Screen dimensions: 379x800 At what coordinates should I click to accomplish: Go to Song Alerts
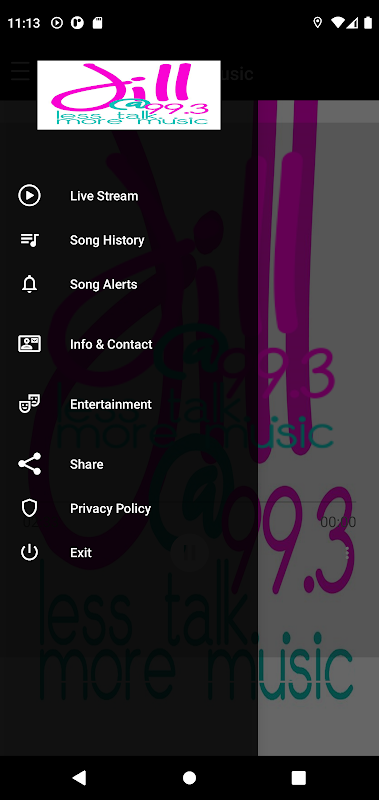[x=129, y=284]
